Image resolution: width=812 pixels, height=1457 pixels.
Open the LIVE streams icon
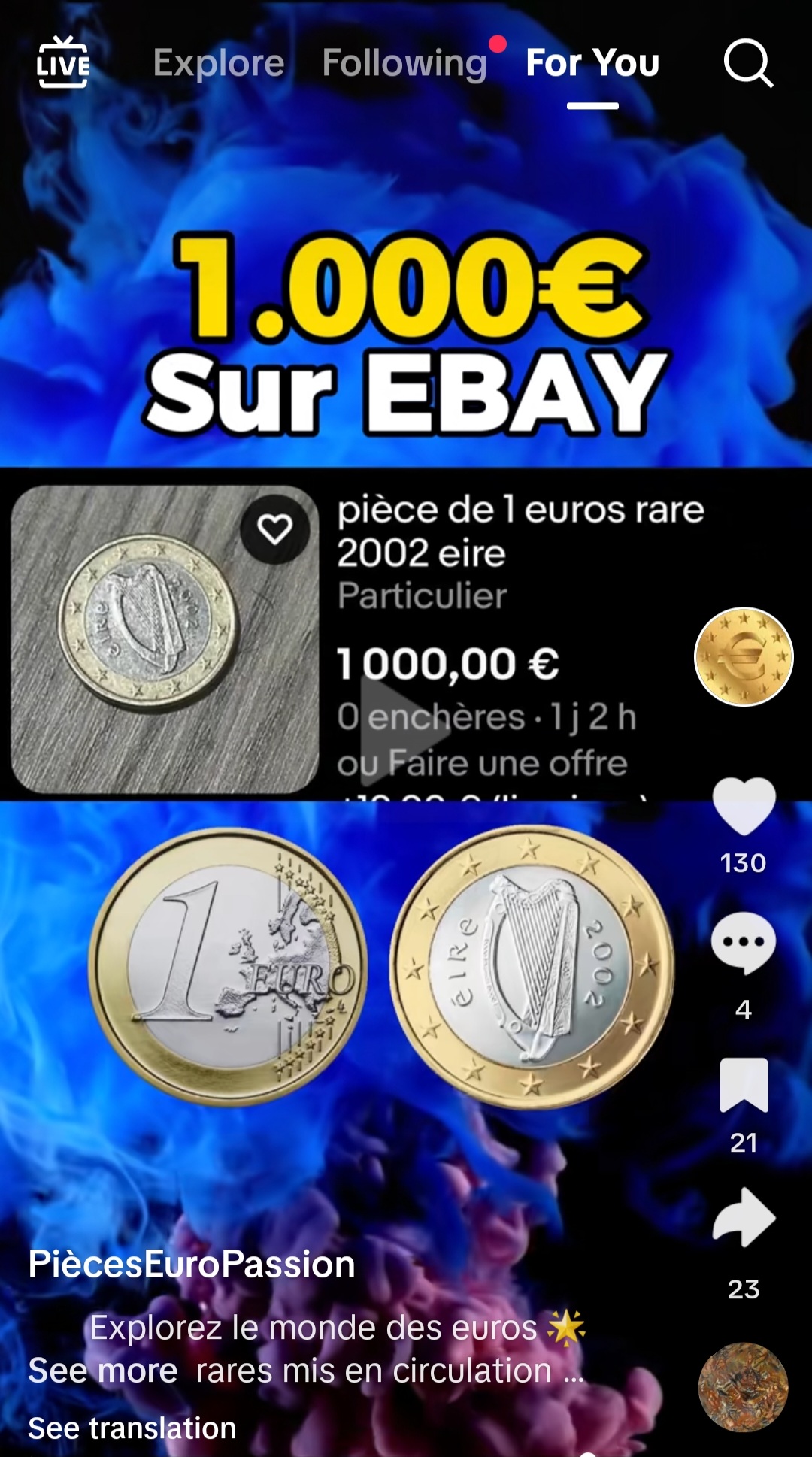click(63, 63)
